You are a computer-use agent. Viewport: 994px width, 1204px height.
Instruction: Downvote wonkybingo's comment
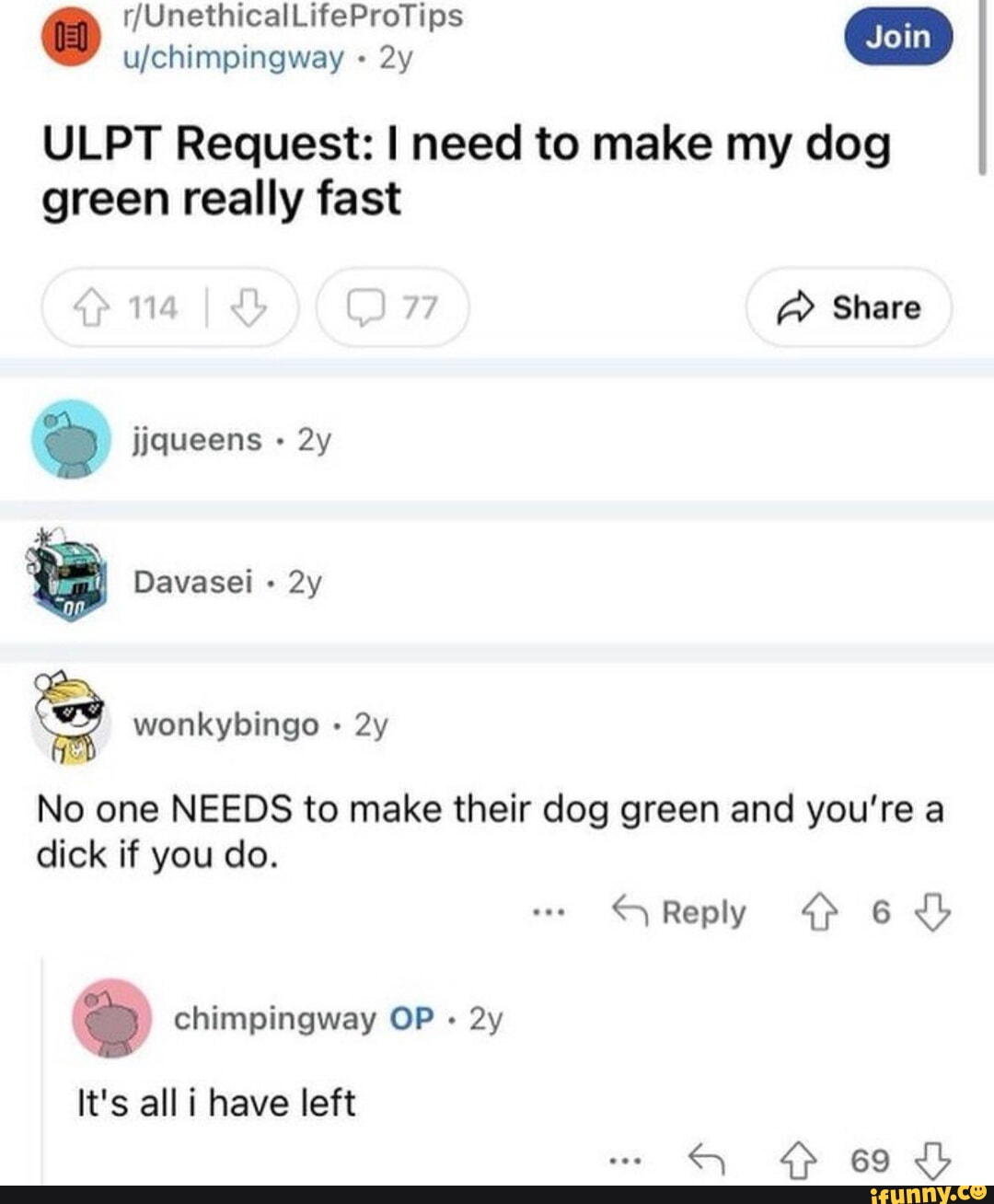pyautogui.click(x=932, y=912)
